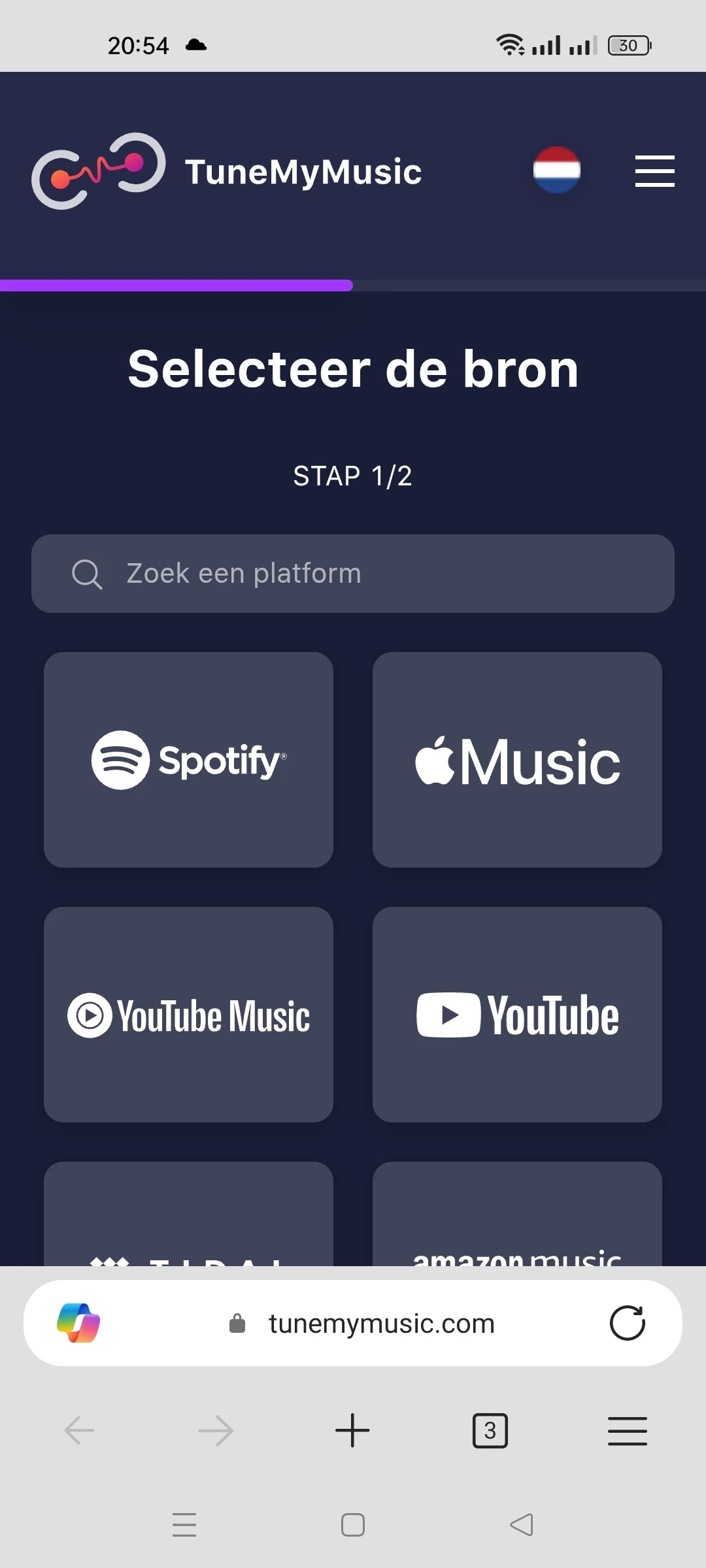Image resolution: width=706 pixels, height=1568 pixels.
Task: Select the YouTube platform card
Action: coord(517,1014)
